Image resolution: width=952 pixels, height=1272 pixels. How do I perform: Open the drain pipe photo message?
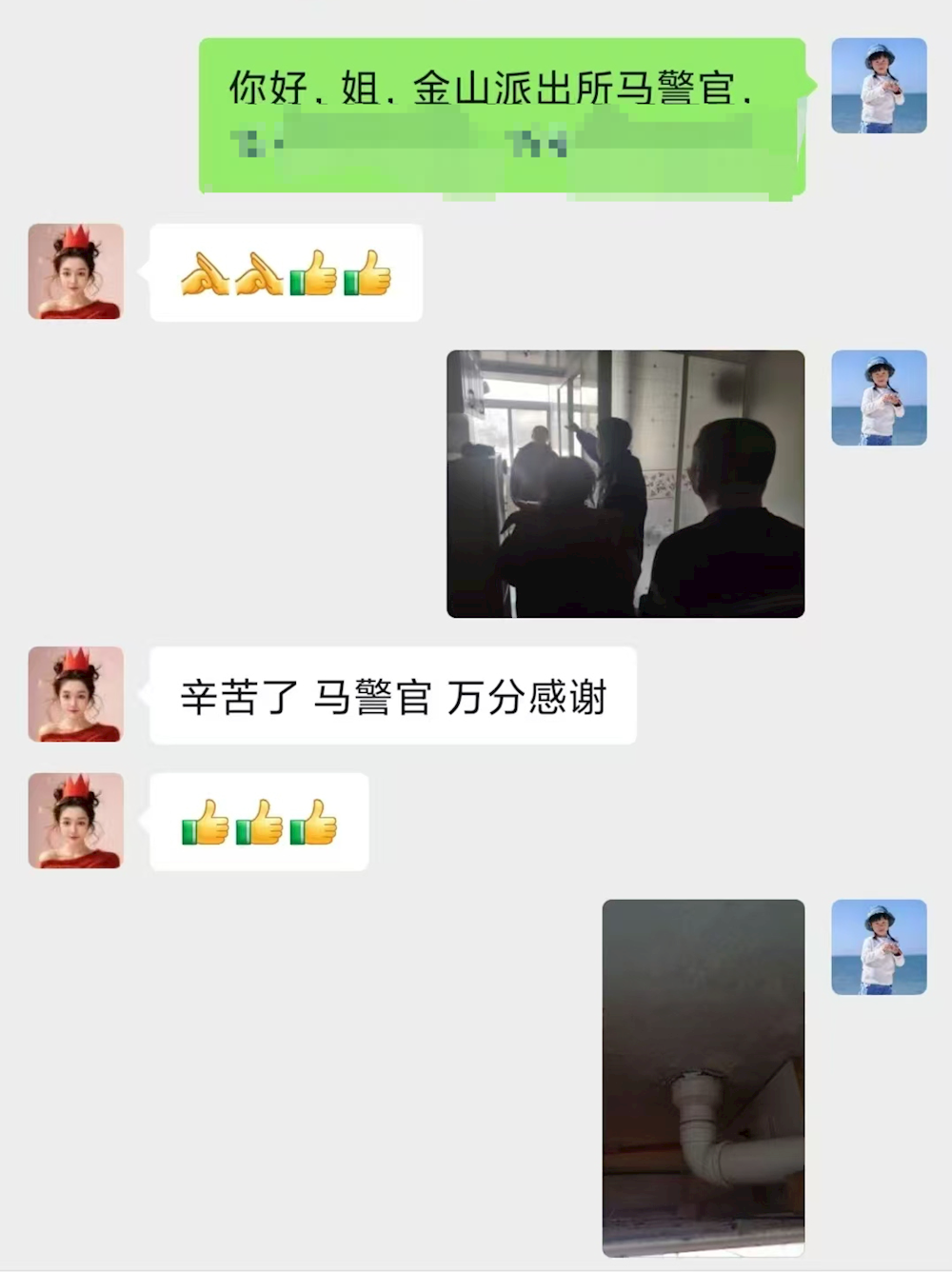coord(704,1077)
